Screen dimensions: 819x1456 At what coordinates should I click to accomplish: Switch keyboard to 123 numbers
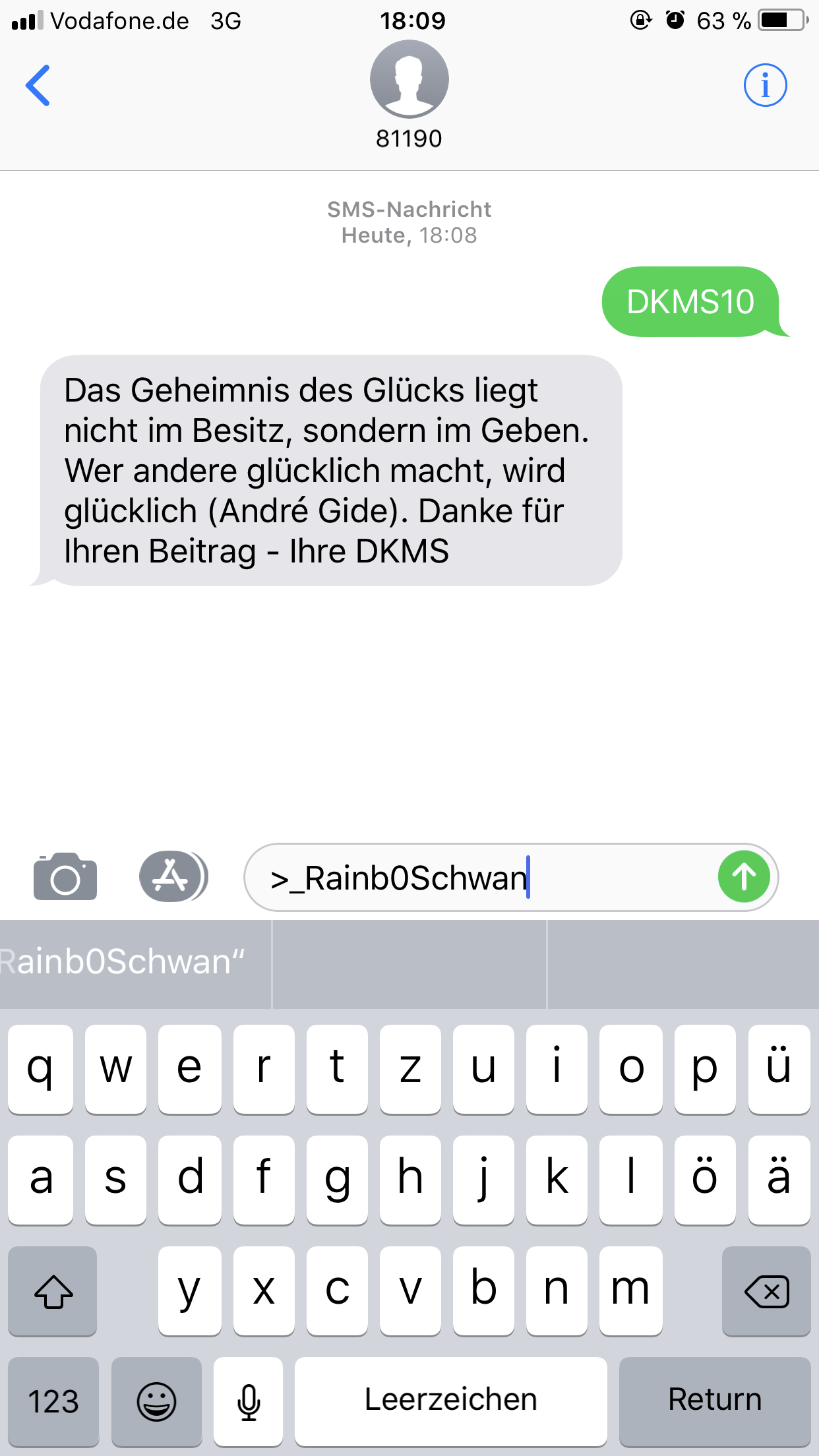pyautogui.click(x=53, y=1401)
